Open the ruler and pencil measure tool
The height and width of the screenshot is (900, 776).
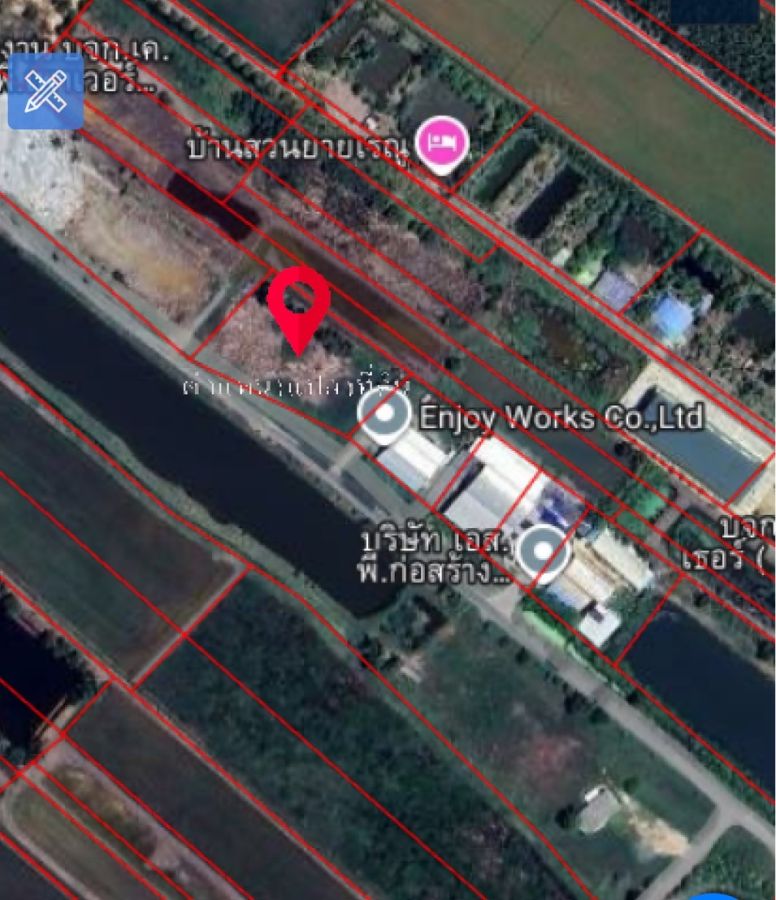tap(45, 91)
